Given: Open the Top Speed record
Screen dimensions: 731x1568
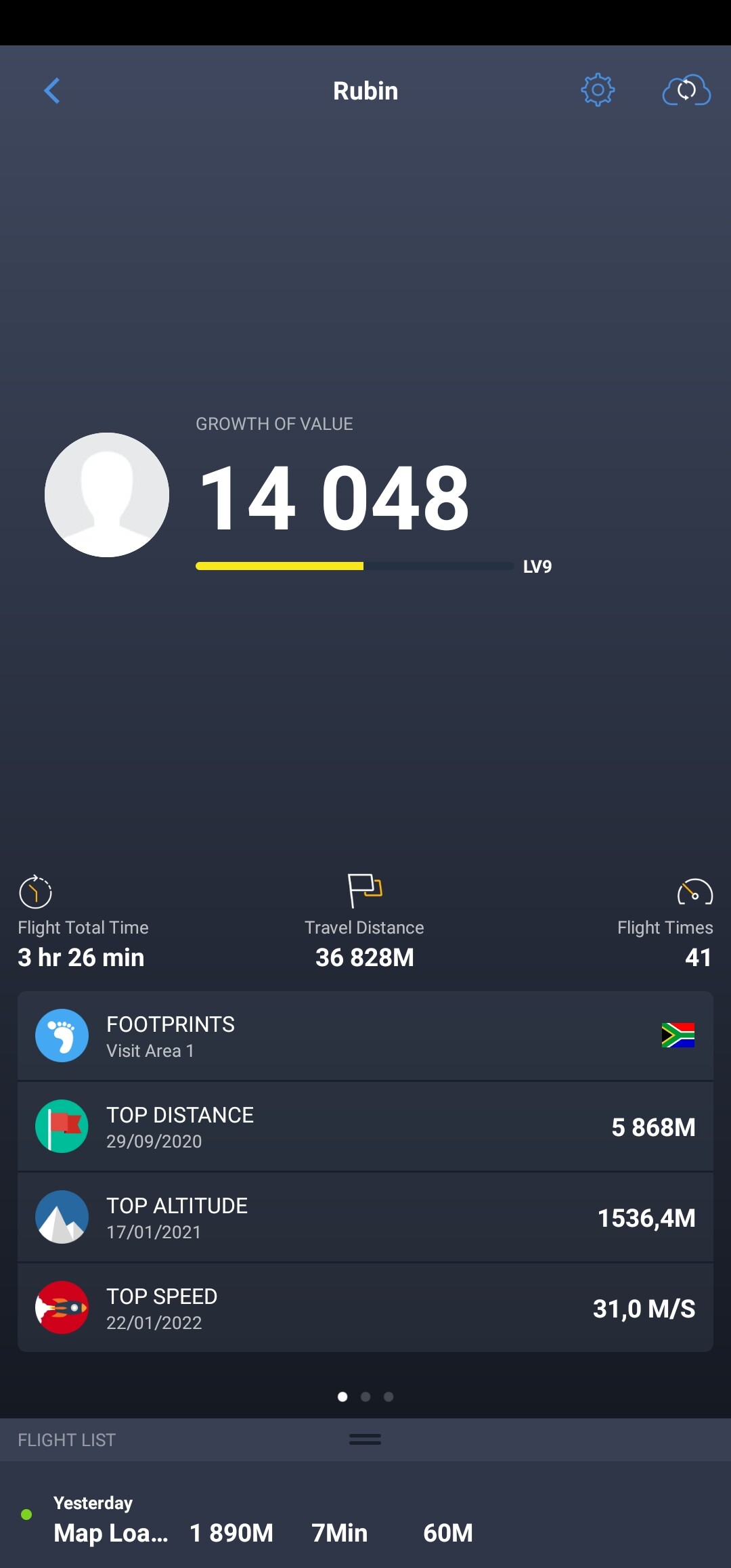Looking at the screenshot, I should (365, 1308).
